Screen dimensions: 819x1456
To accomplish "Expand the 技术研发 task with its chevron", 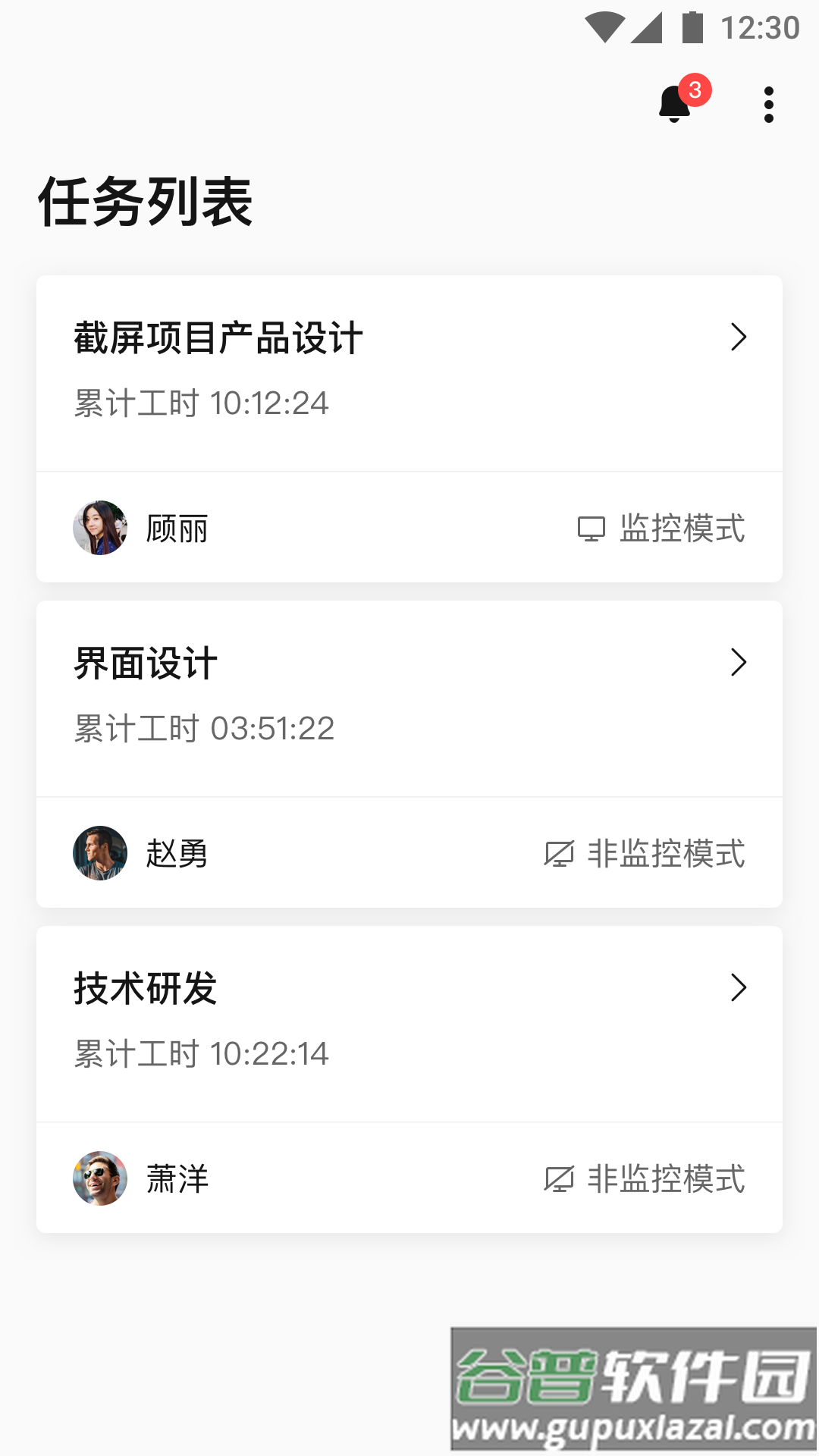I will (x=739, y=989).
